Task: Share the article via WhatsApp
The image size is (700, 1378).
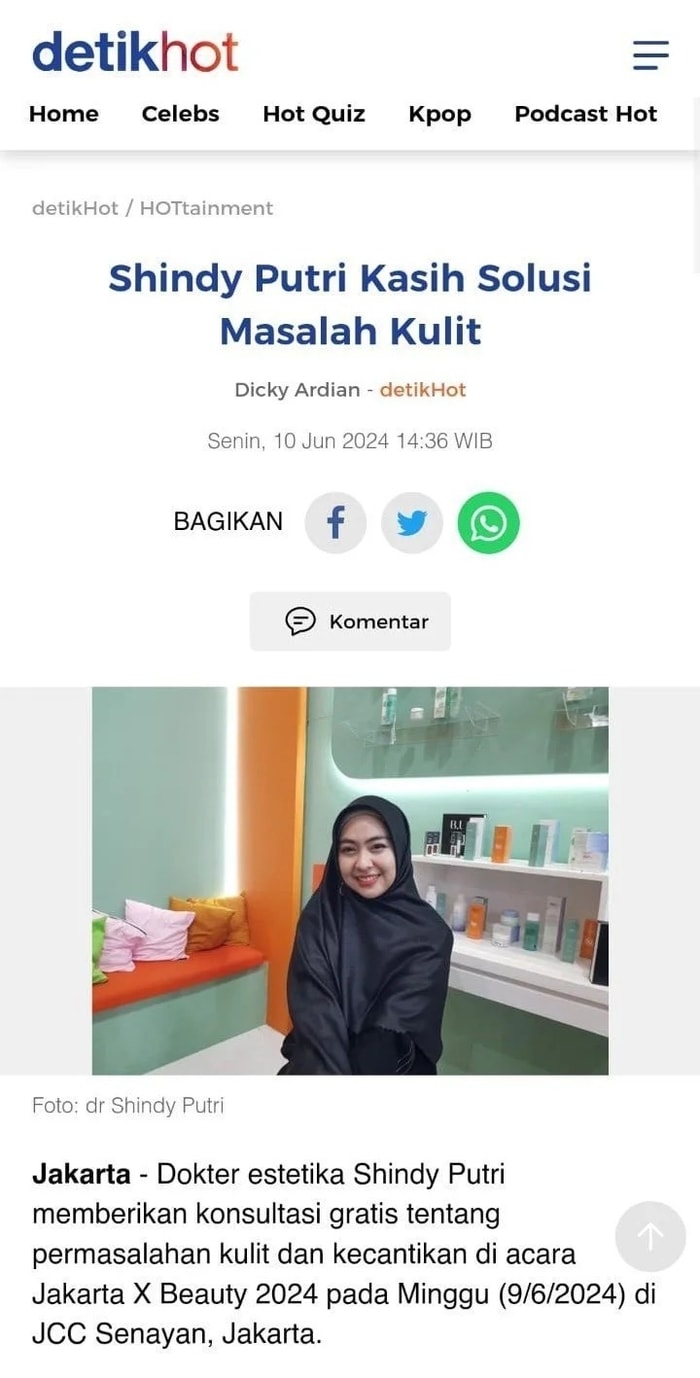Action: tap(489, 523)
